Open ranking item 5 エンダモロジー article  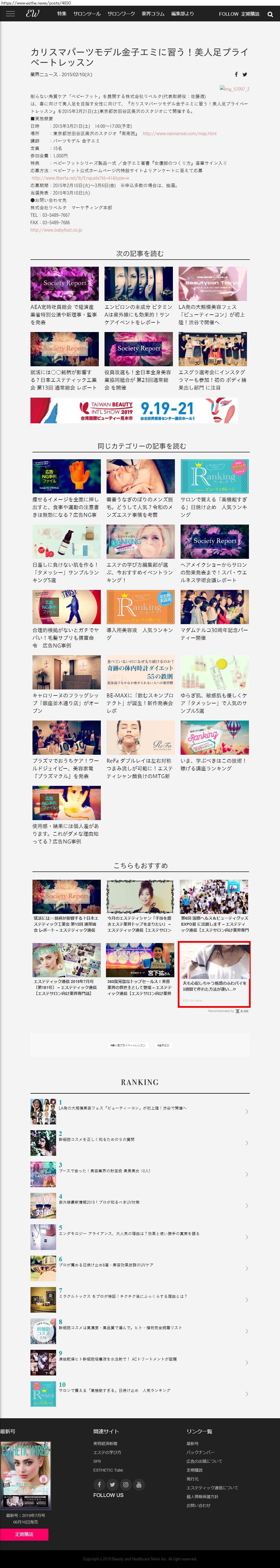pyautogui.click(x=140, y=1237)
